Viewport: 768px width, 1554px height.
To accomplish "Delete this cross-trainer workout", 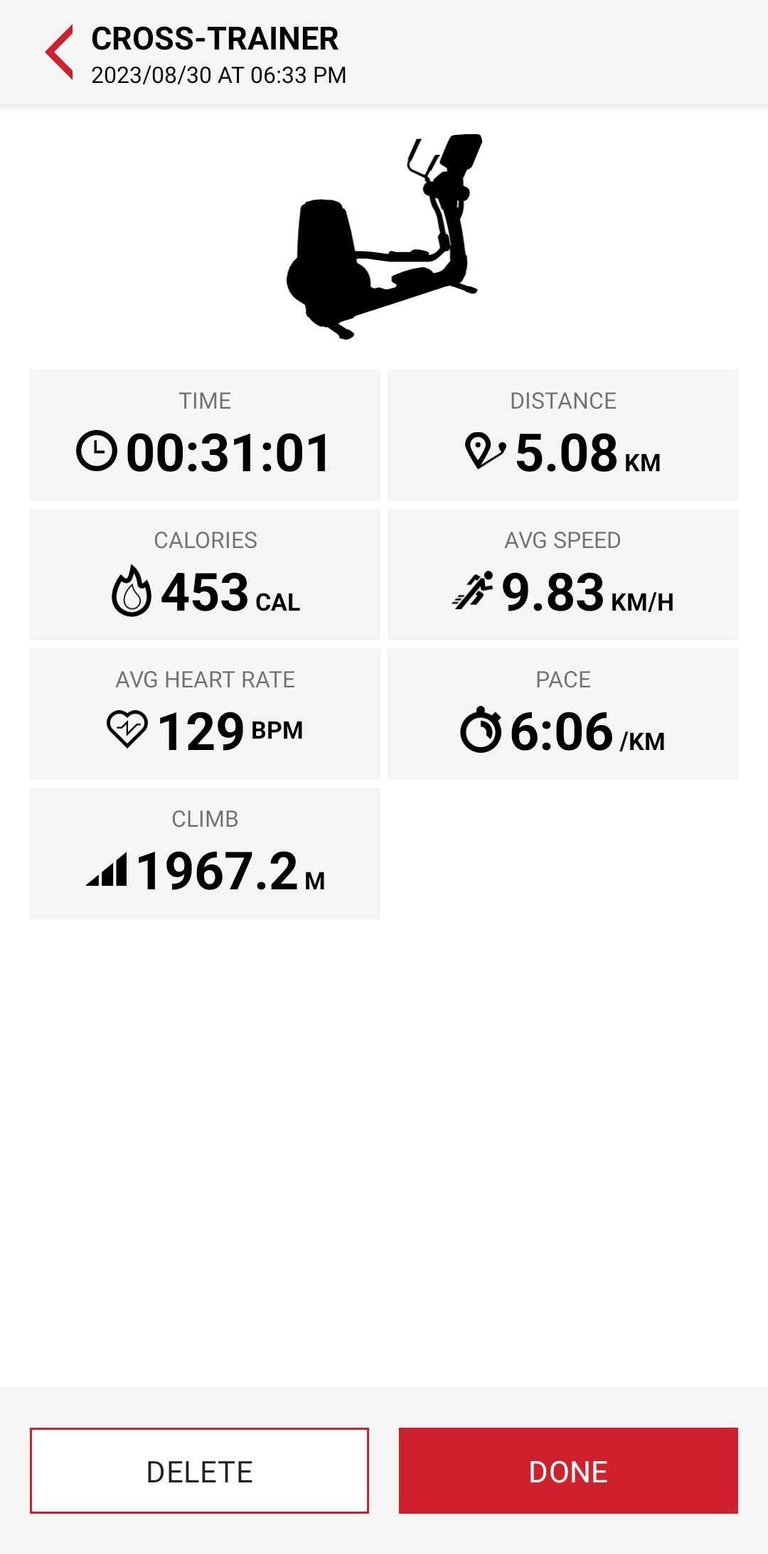I will [199, 1470].
